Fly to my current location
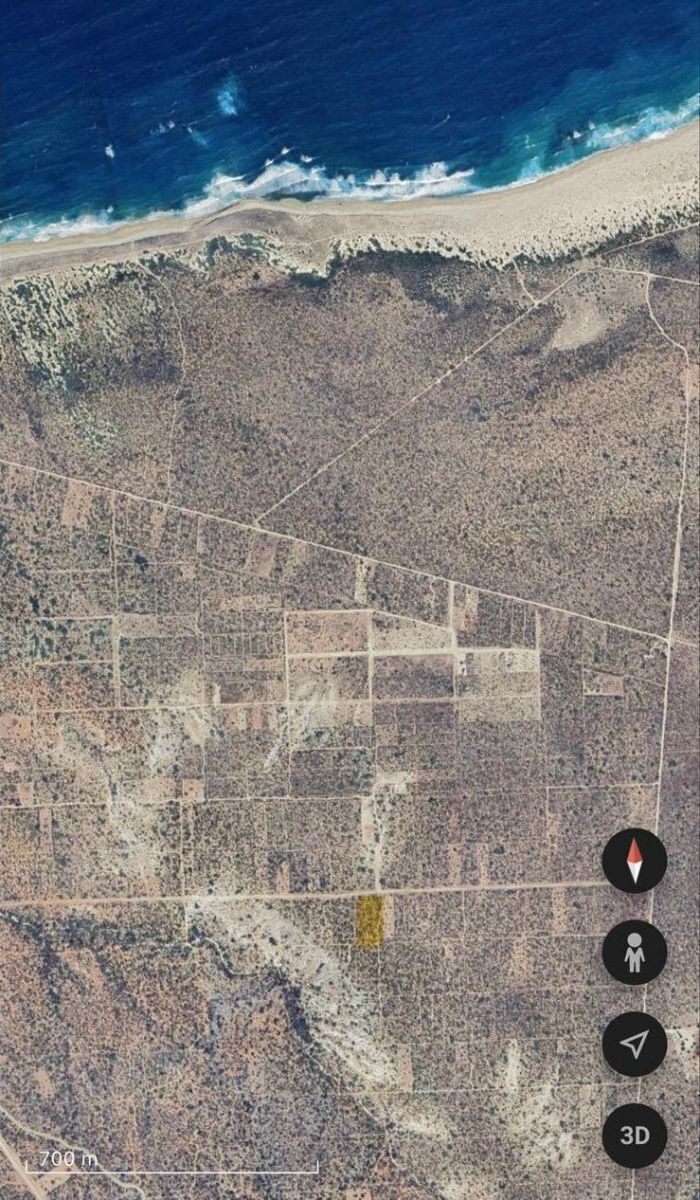The image size is (700, 1200). 634,1044
